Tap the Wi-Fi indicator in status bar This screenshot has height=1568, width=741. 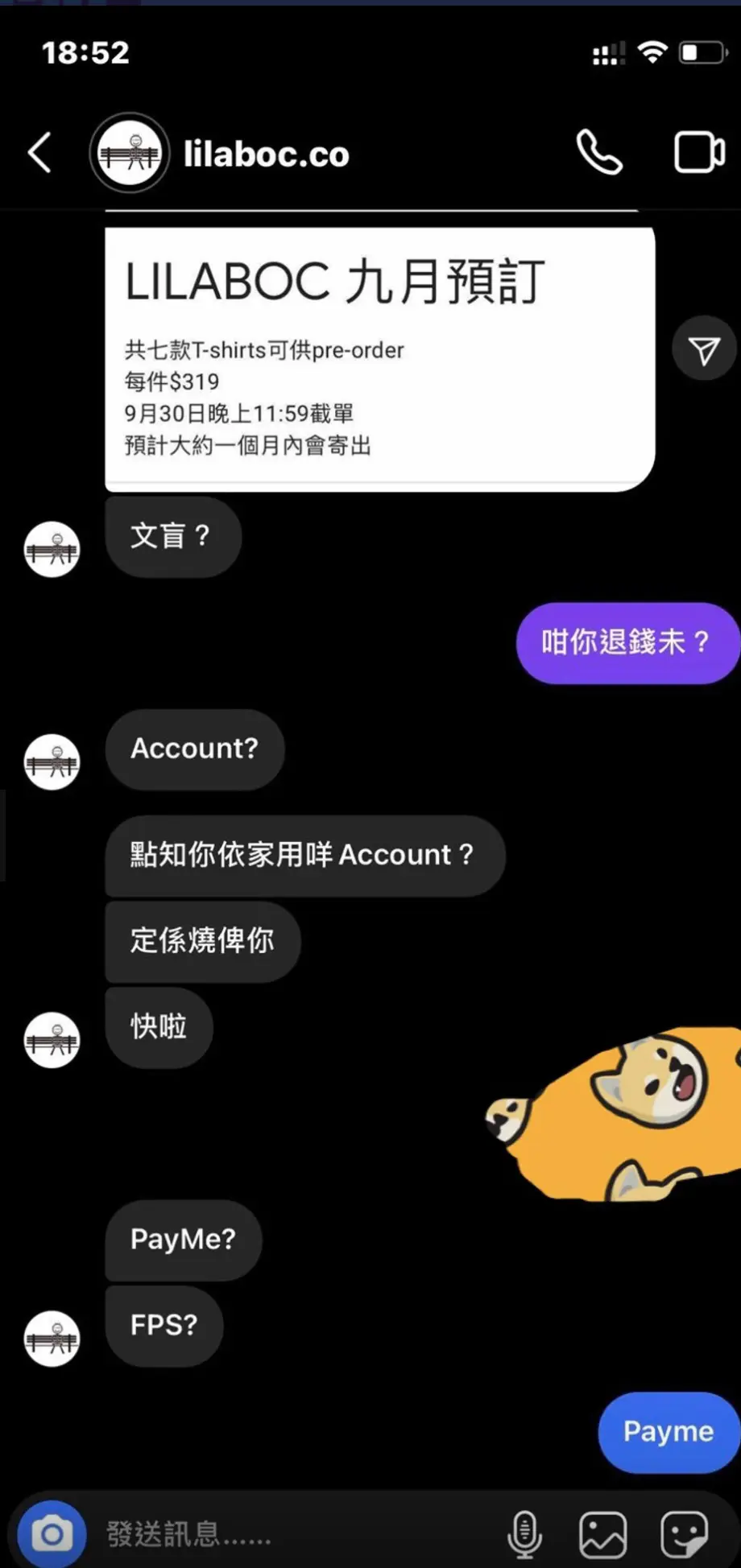coord(653,52)
